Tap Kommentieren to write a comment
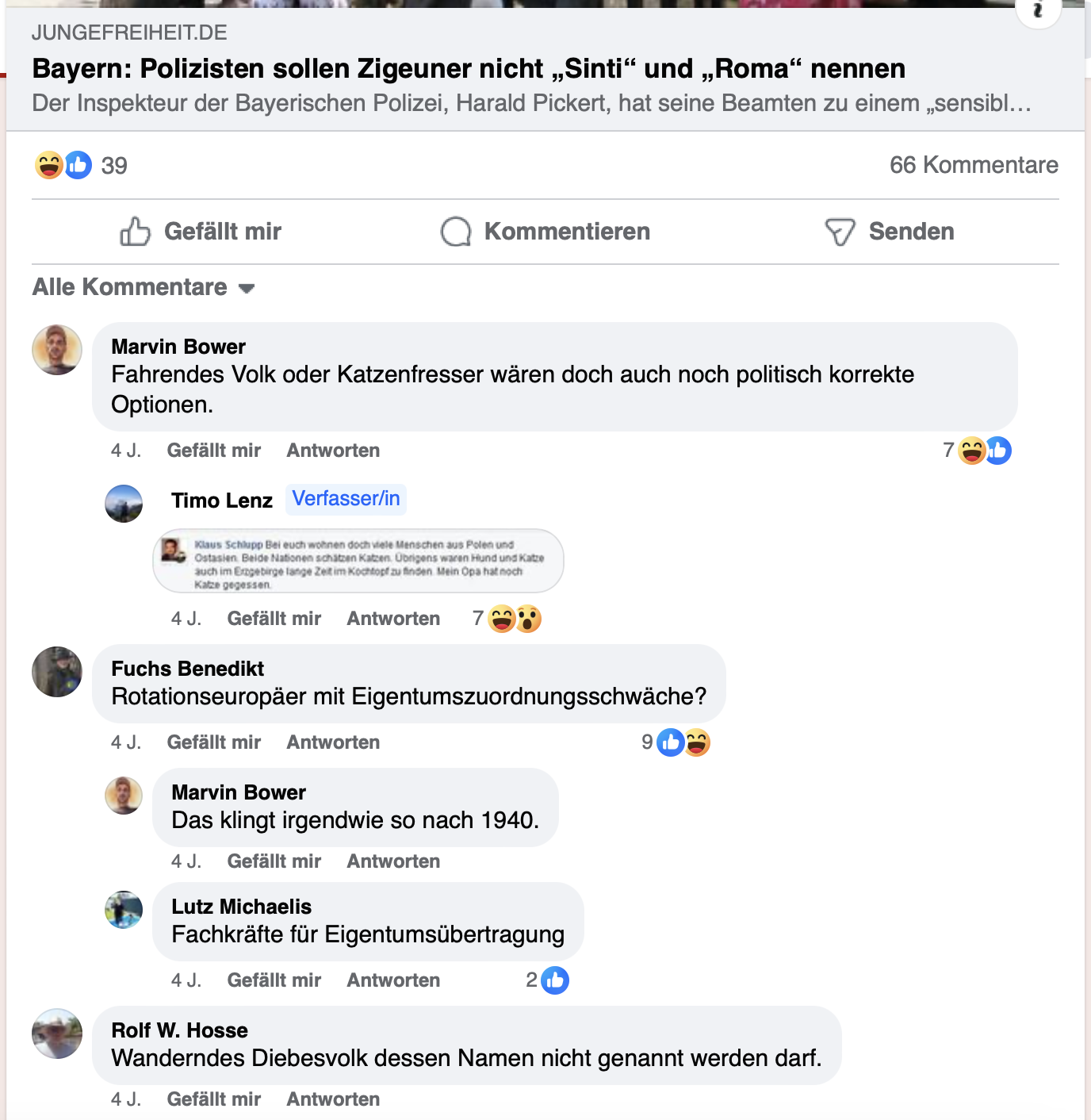The height and width of the screenshot is (1120, 1091). click(x=545, y=232)
